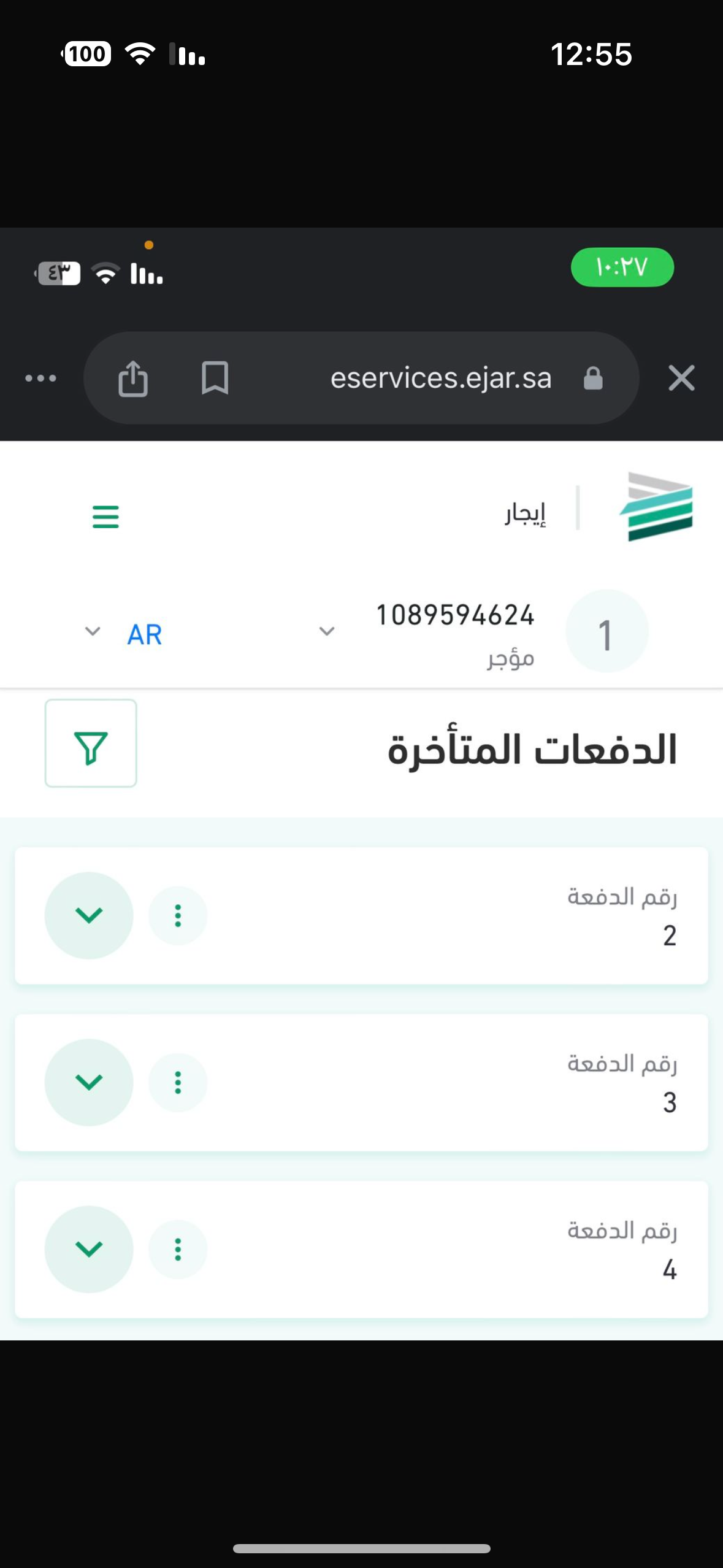The width and height of the screenshot is (723, 1568).
Task: Open more options for payment 2
Action: tap(178, 915)
